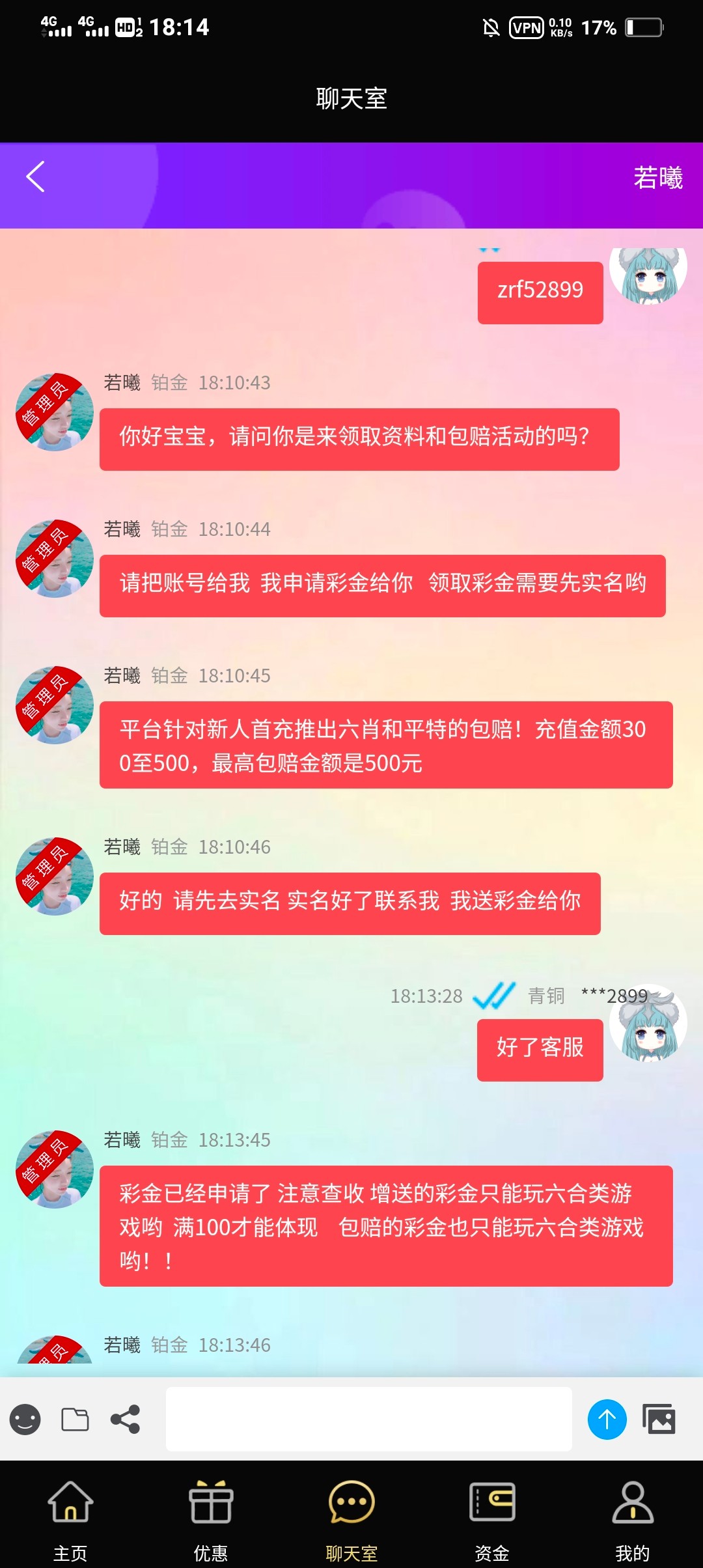Screen dimensions: 703x1568
Task: Open the folder icon beside emoji
Action: point(75,1419)
